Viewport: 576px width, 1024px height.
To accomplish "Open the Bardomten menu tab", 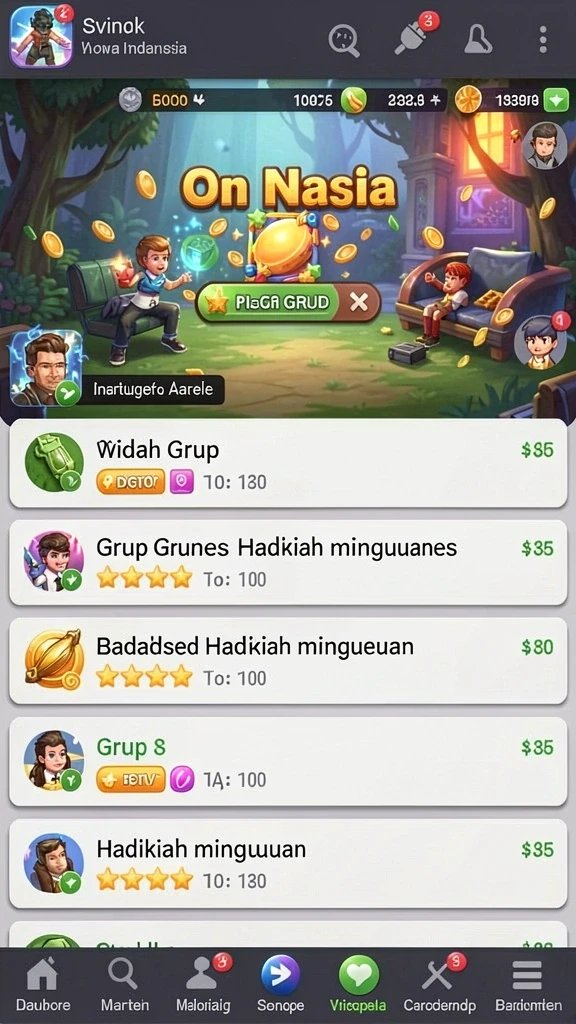I will [528, 985].
